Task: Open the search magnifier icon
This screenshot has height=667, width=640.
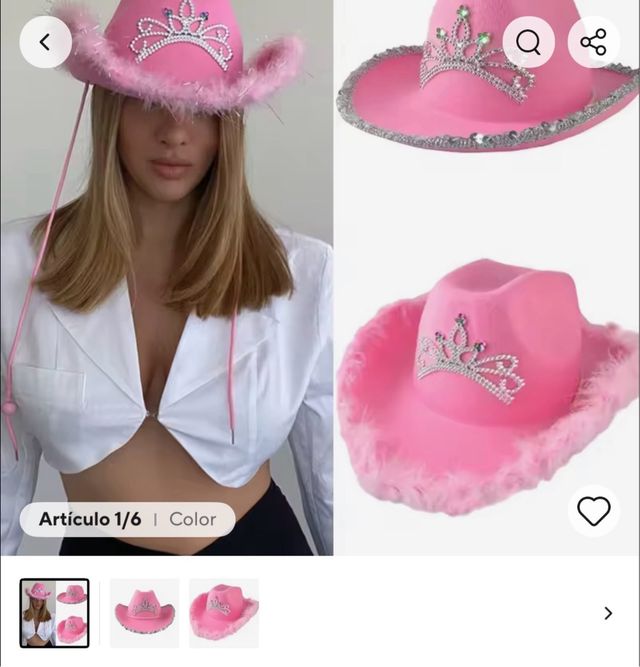Action: pyautogui.click(x=528, y=42)
